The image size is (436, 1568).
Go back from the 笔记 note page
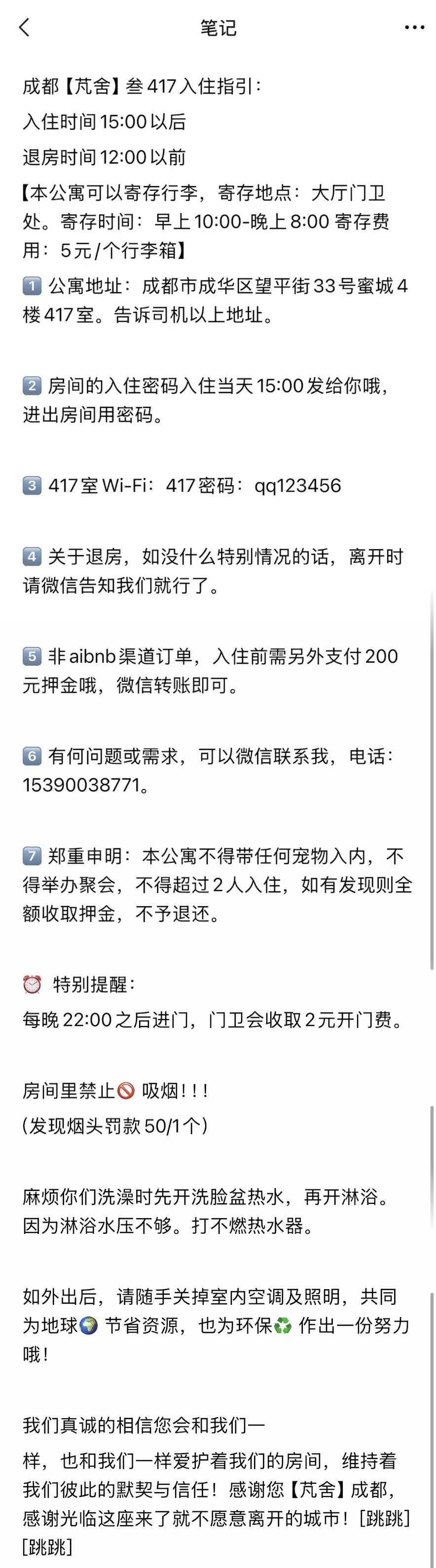24,28
